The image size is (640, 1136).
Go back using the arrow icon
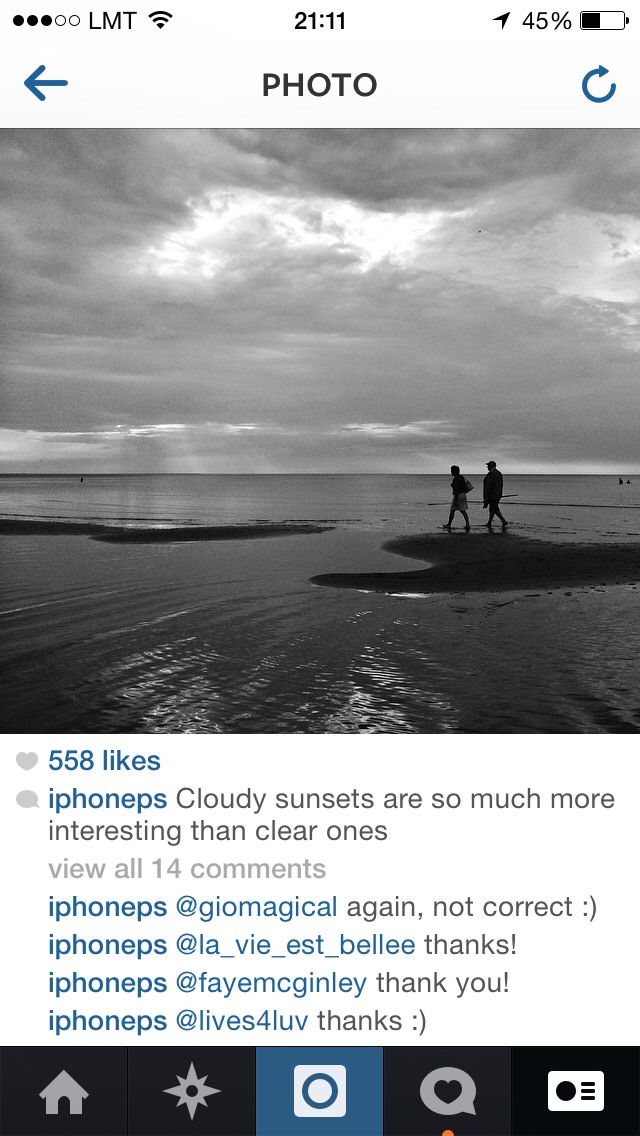point(46,85)
